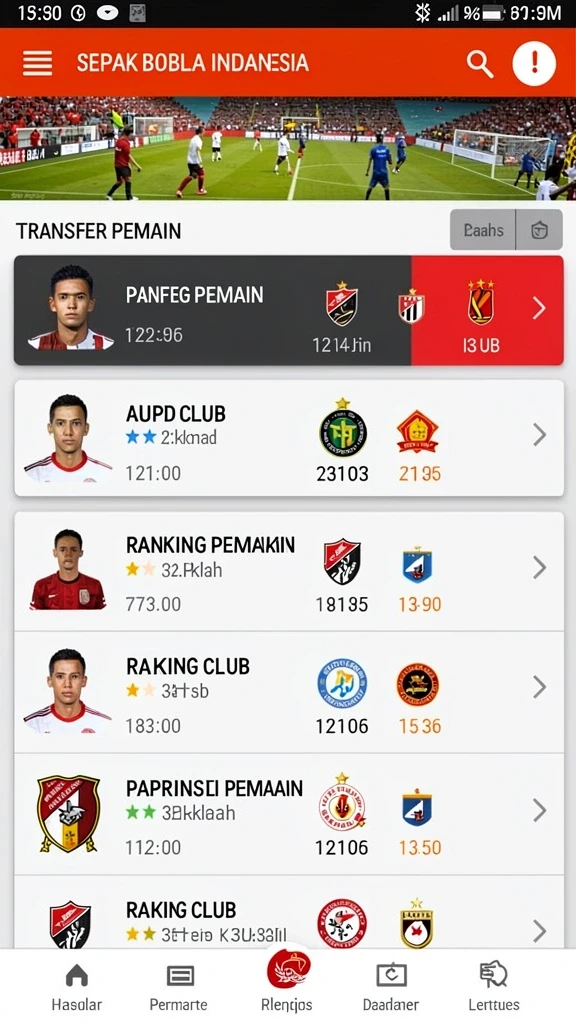
Task: Open the PAPRINSEI PEMAAIN row
Action: 289,814
